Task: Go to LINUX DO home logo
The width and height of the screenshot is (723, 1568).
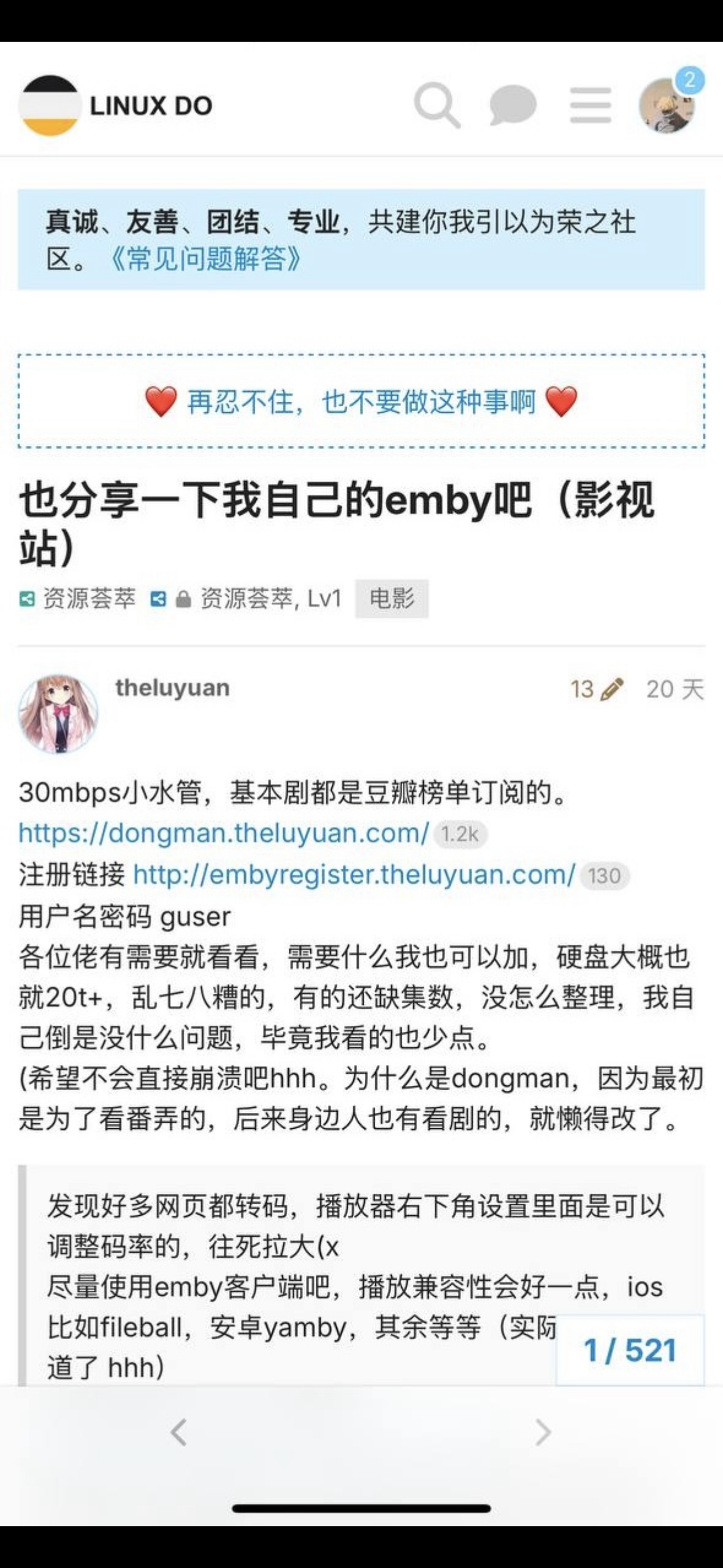Action: (117, 106)
